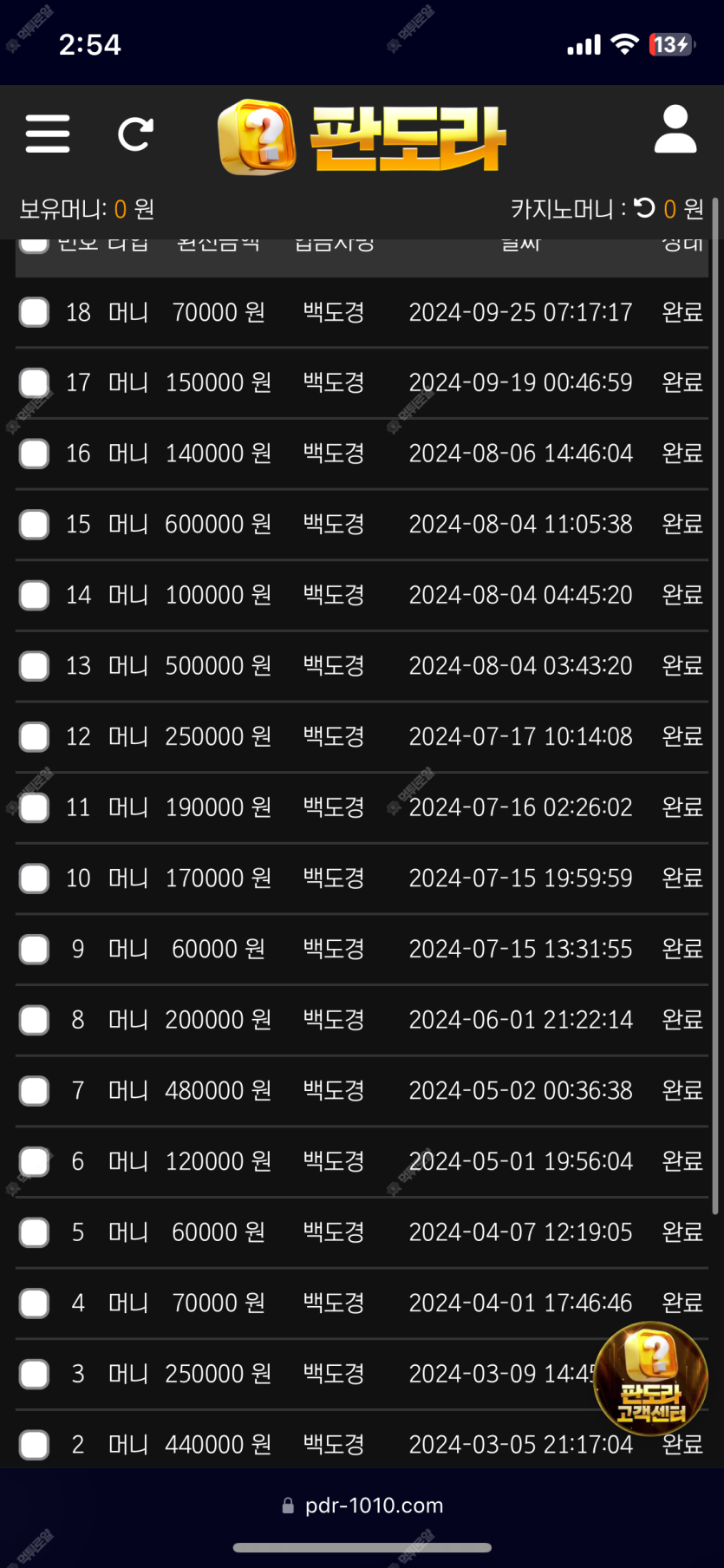The height and width of the screenshot is (1568, 724).
Task: Open the hamburger menu
Action: [48, 134]
